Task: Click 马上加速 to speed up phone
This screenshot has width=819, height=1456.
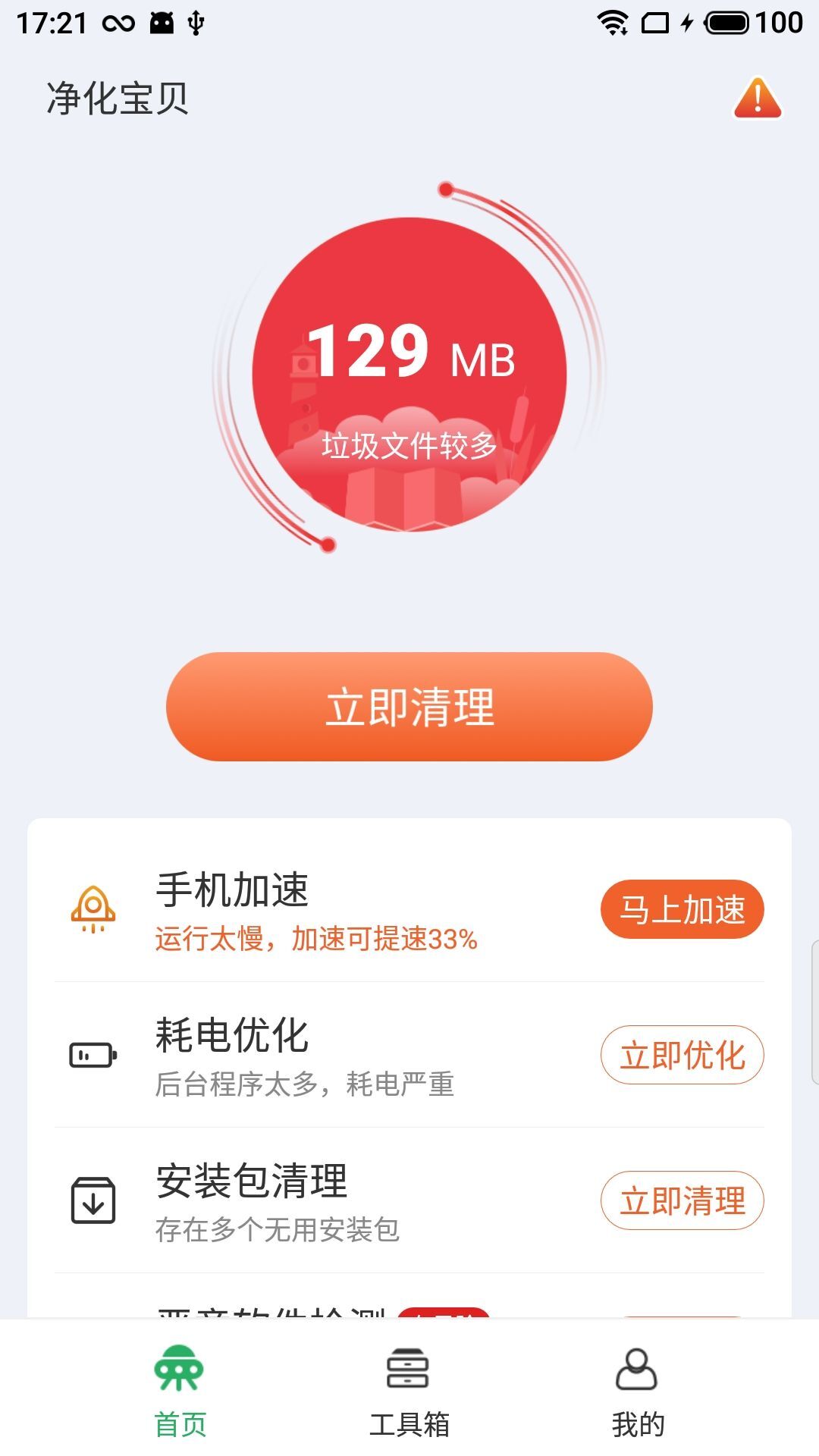Action: [x=681, y=908]
